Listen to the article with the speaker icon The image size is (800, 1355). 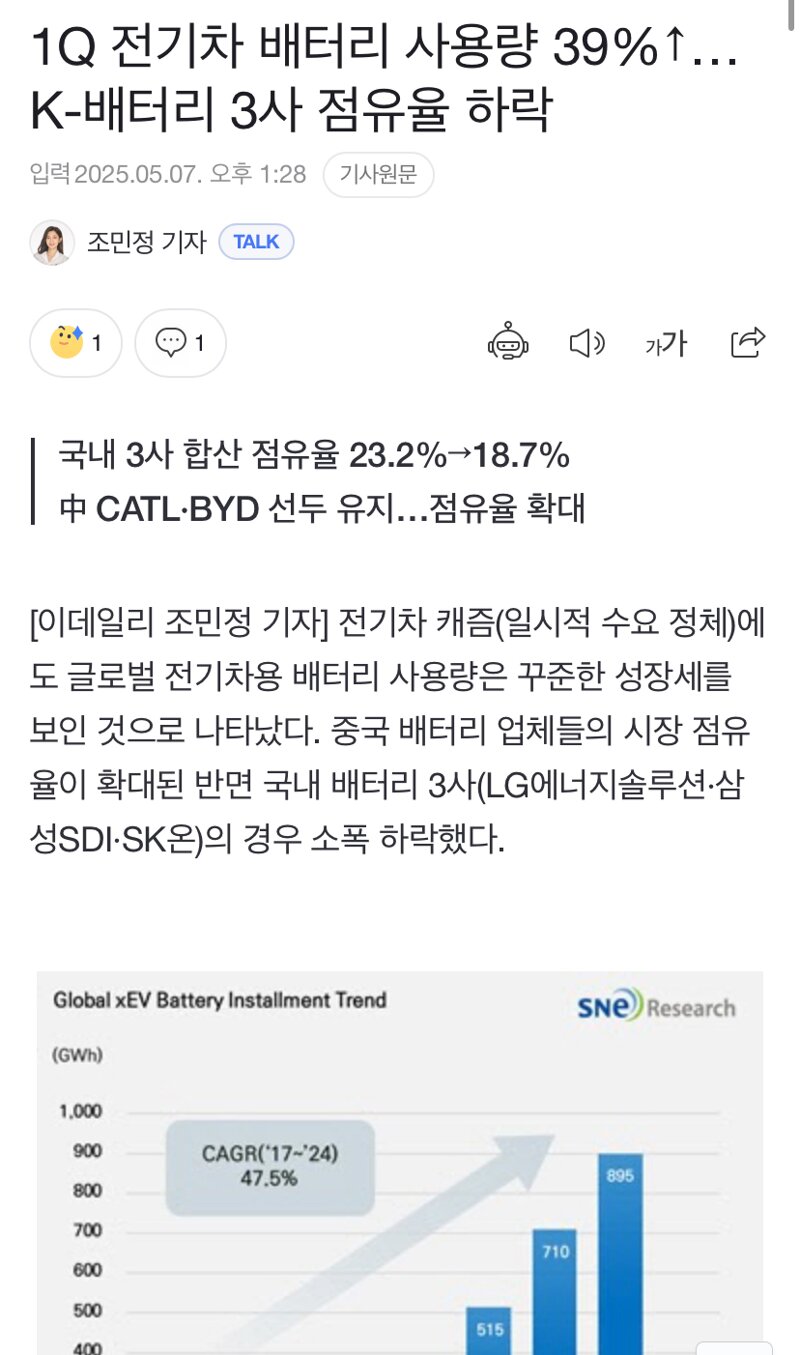coord(587,343)
